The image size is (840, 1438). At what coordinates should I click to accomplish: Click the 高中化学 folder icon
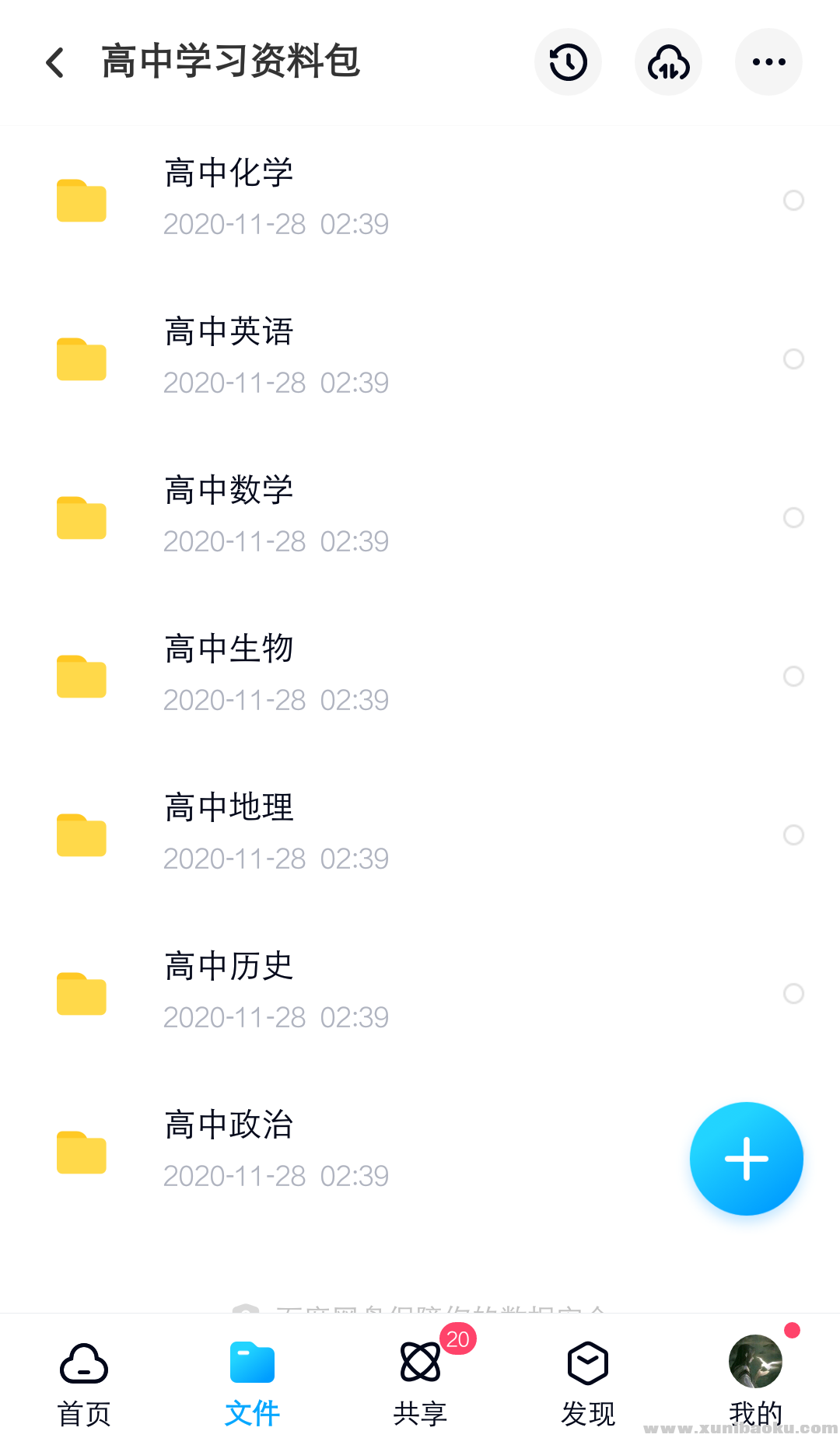point(81,201)
